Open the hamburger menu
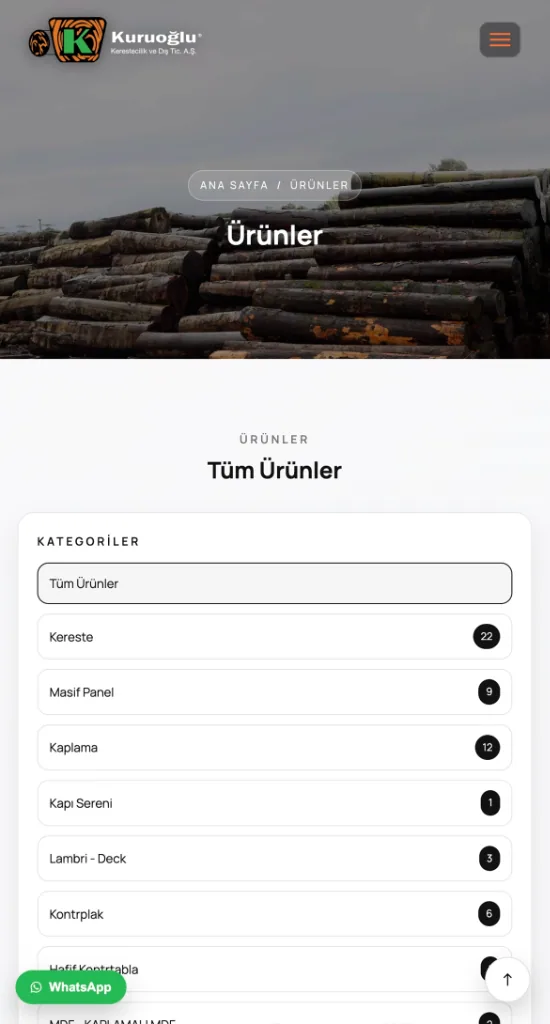The width and height of the screenshot is (550, 1024). click(500, 40)
